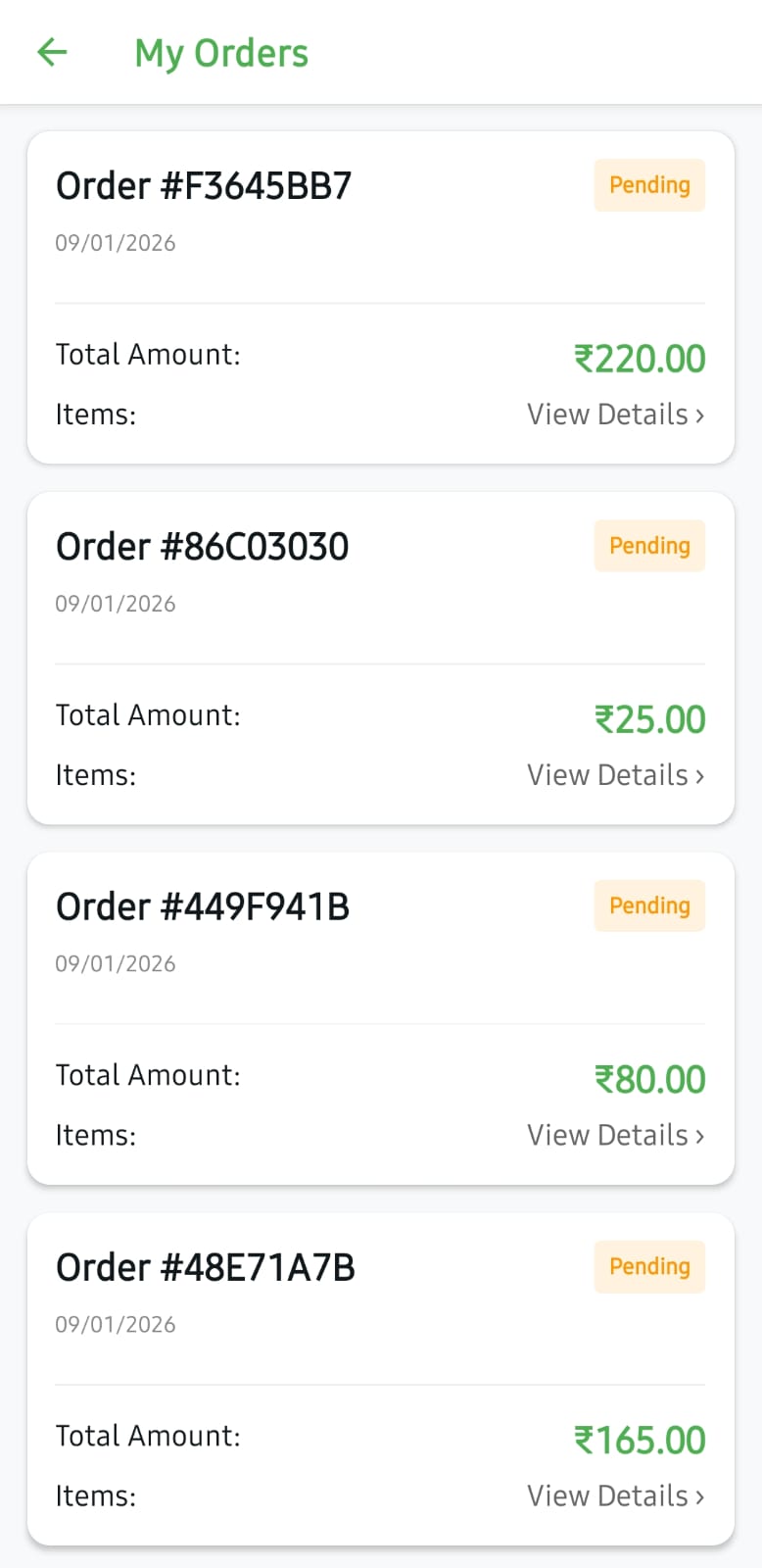
Task: Select the Pending badge on Order #86C03030
Action: pyautogui.click(x=649, y=546)
